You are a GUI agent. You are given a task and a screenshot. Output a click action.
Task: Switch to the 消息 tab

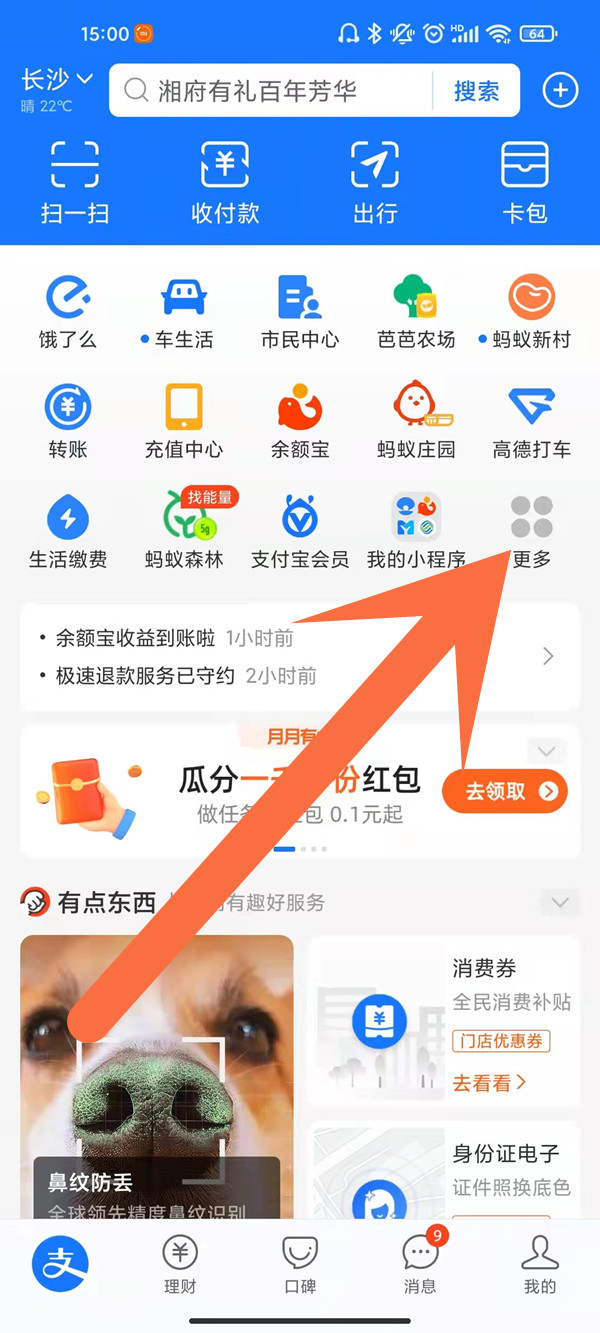click(420, 1263)
